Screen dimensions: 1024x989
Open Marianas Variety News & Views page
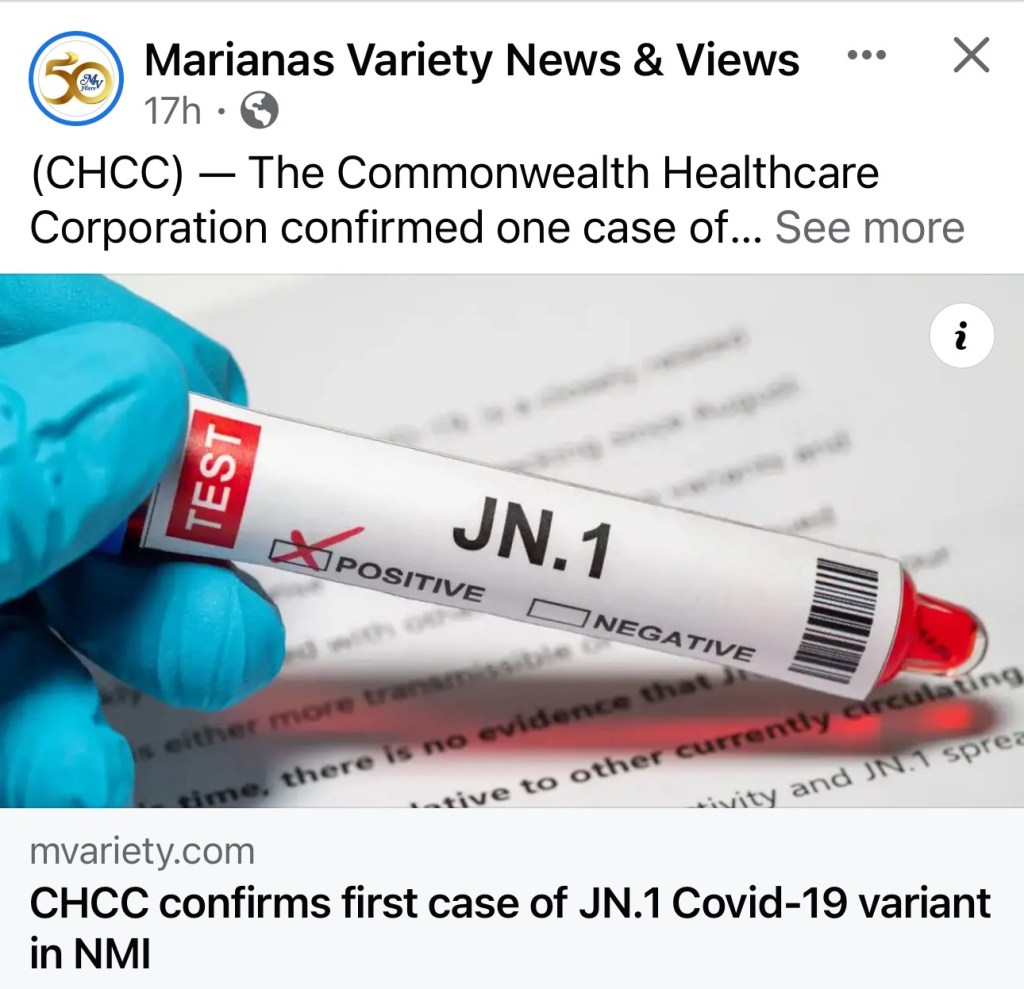(x=471, y=60)
